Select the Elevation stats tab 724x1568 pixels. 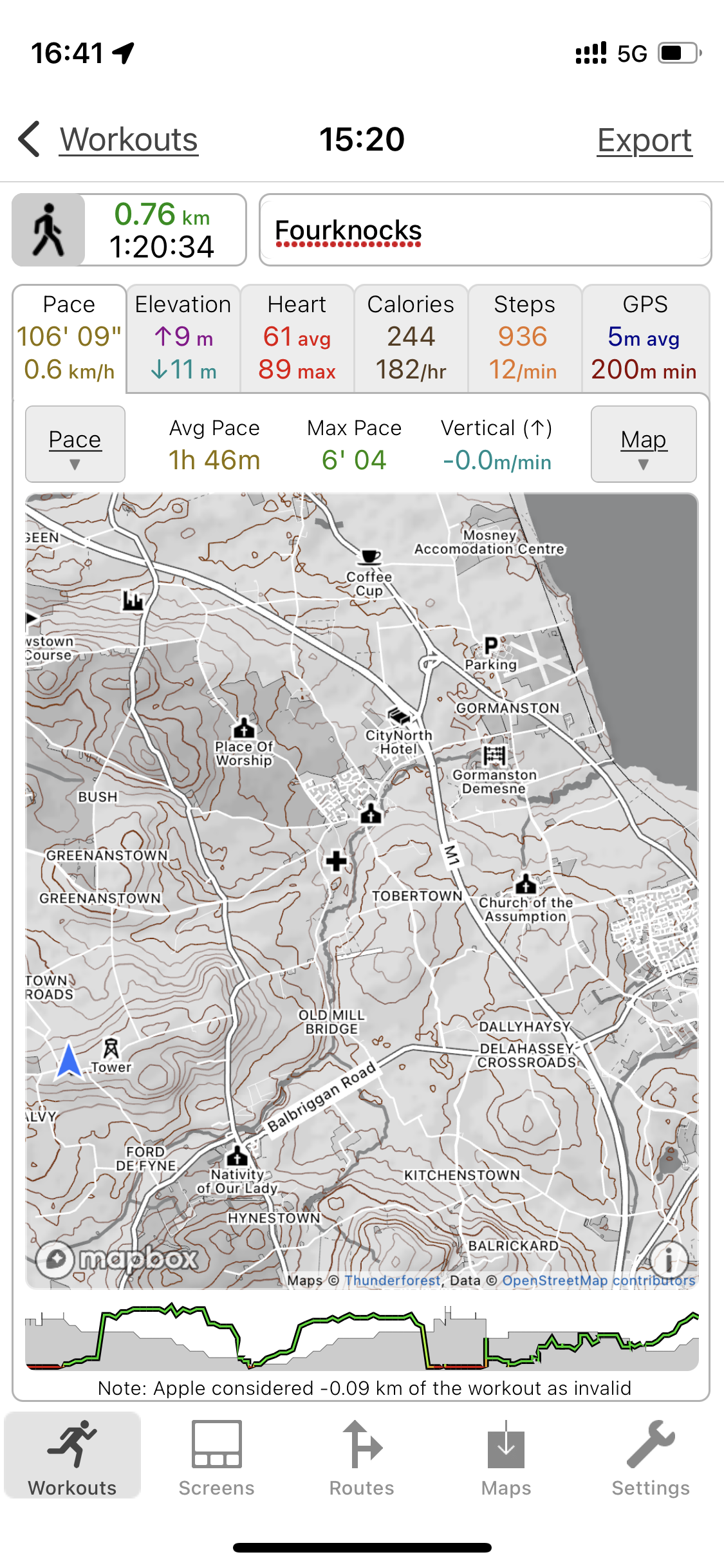click(183, 338)
